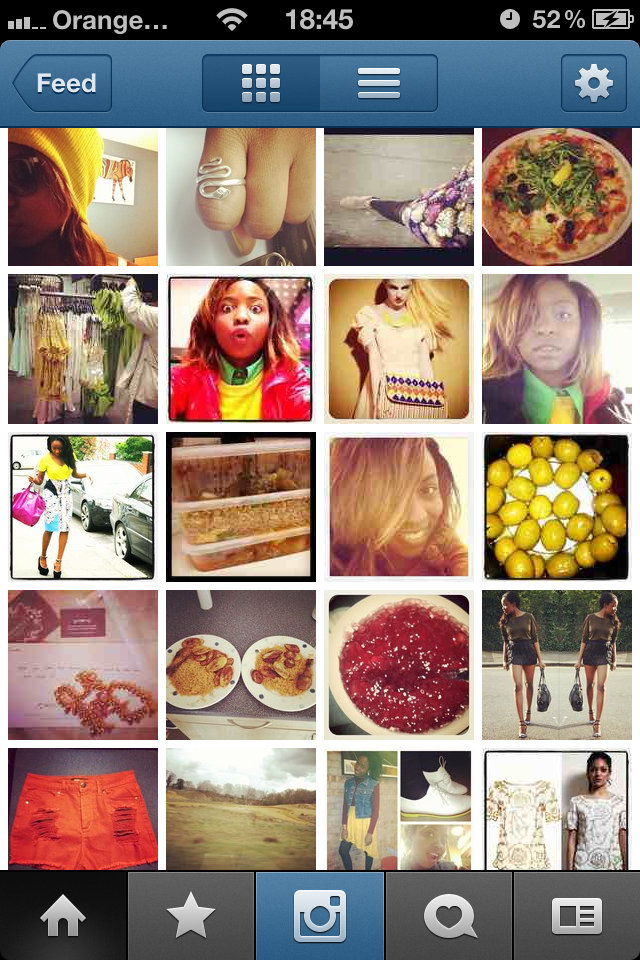The height and width of the screenshot is (960, 640).
Task: Open the Popular star tab
Action: [x=191, y=915]
